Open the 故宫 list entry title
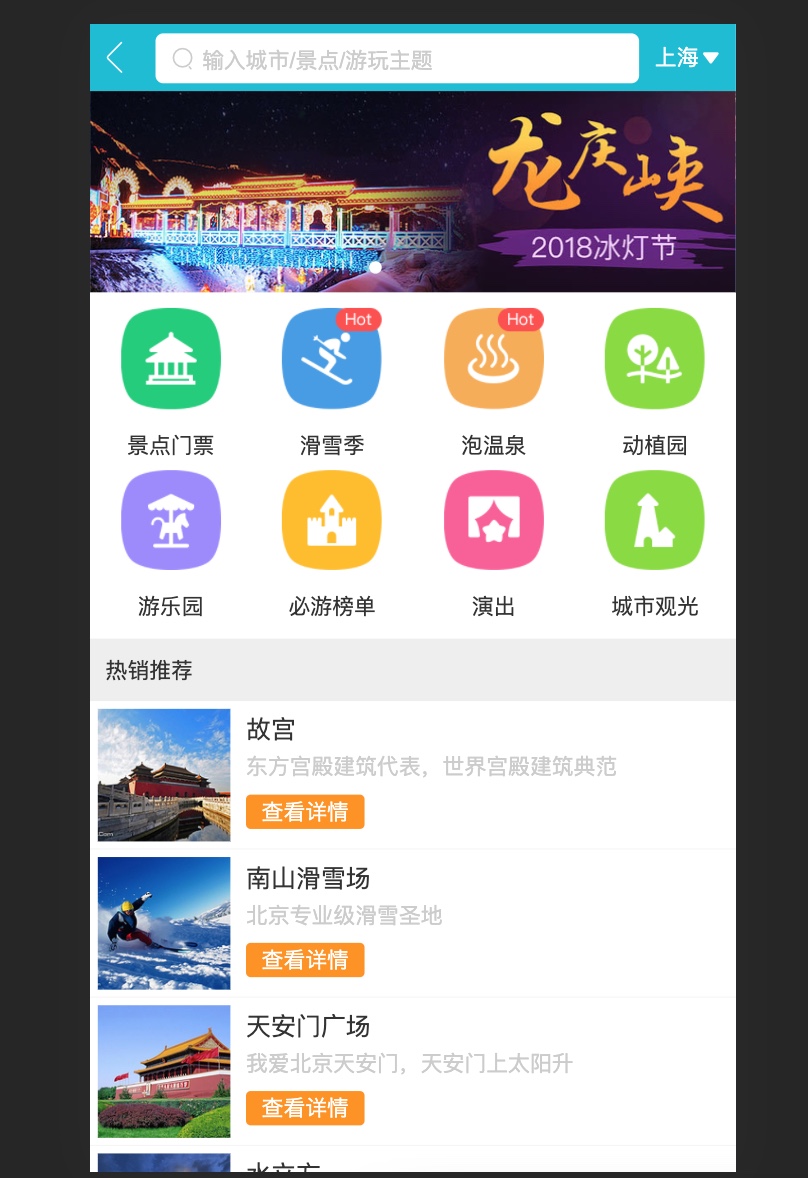Screen dimensions: 808x1178 (270, 730)
